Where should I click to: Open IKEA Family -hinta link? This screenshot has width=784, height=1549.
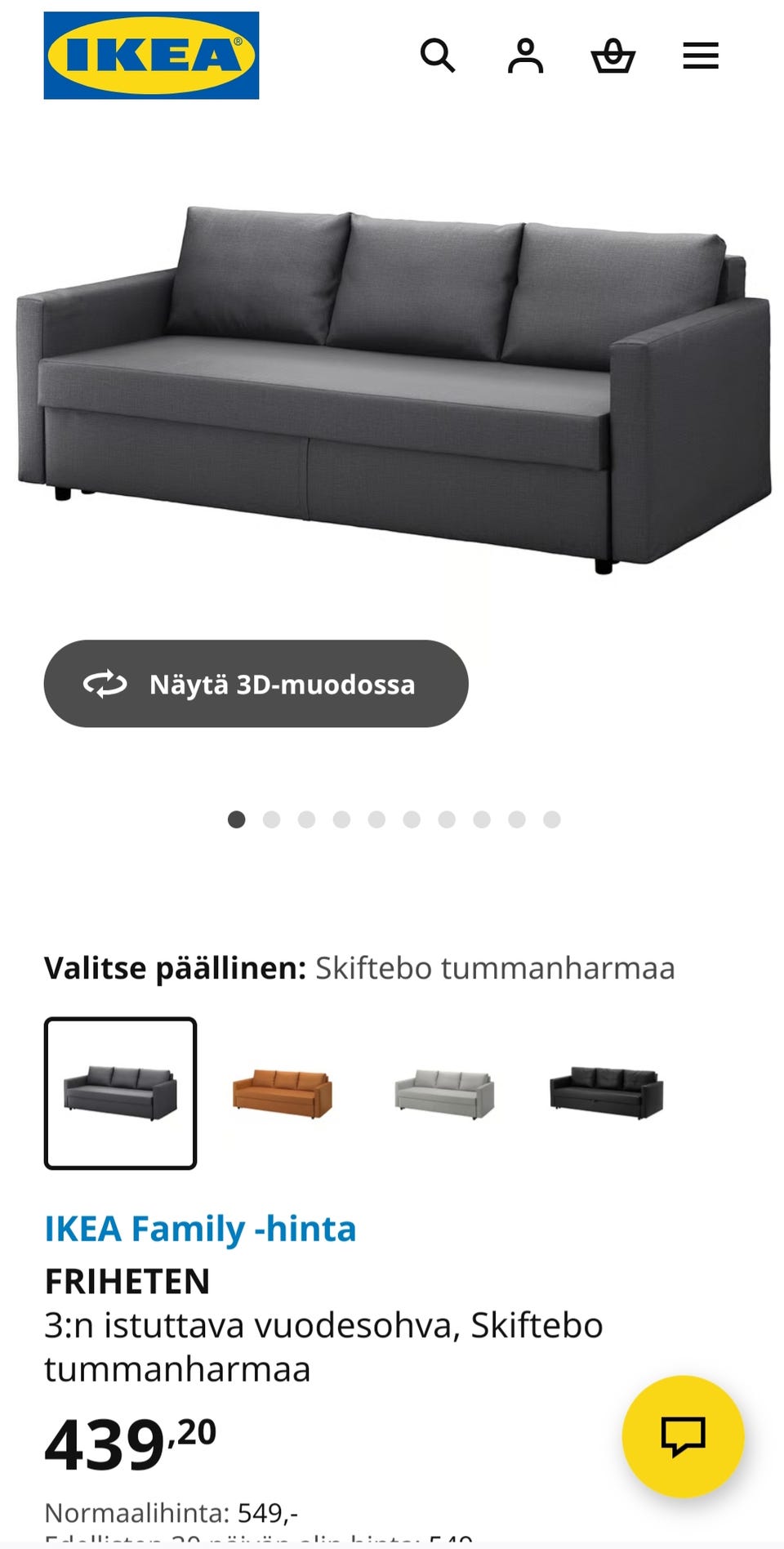200,1229
